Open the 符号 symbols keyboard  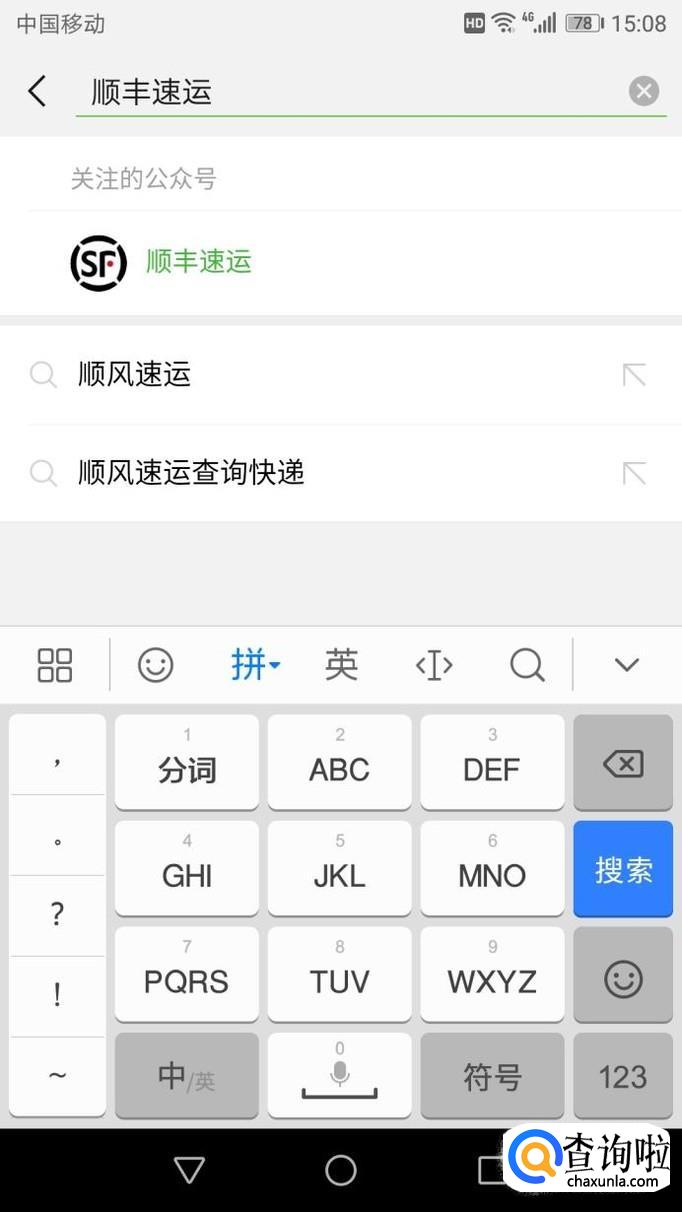tap(492, 1077)
